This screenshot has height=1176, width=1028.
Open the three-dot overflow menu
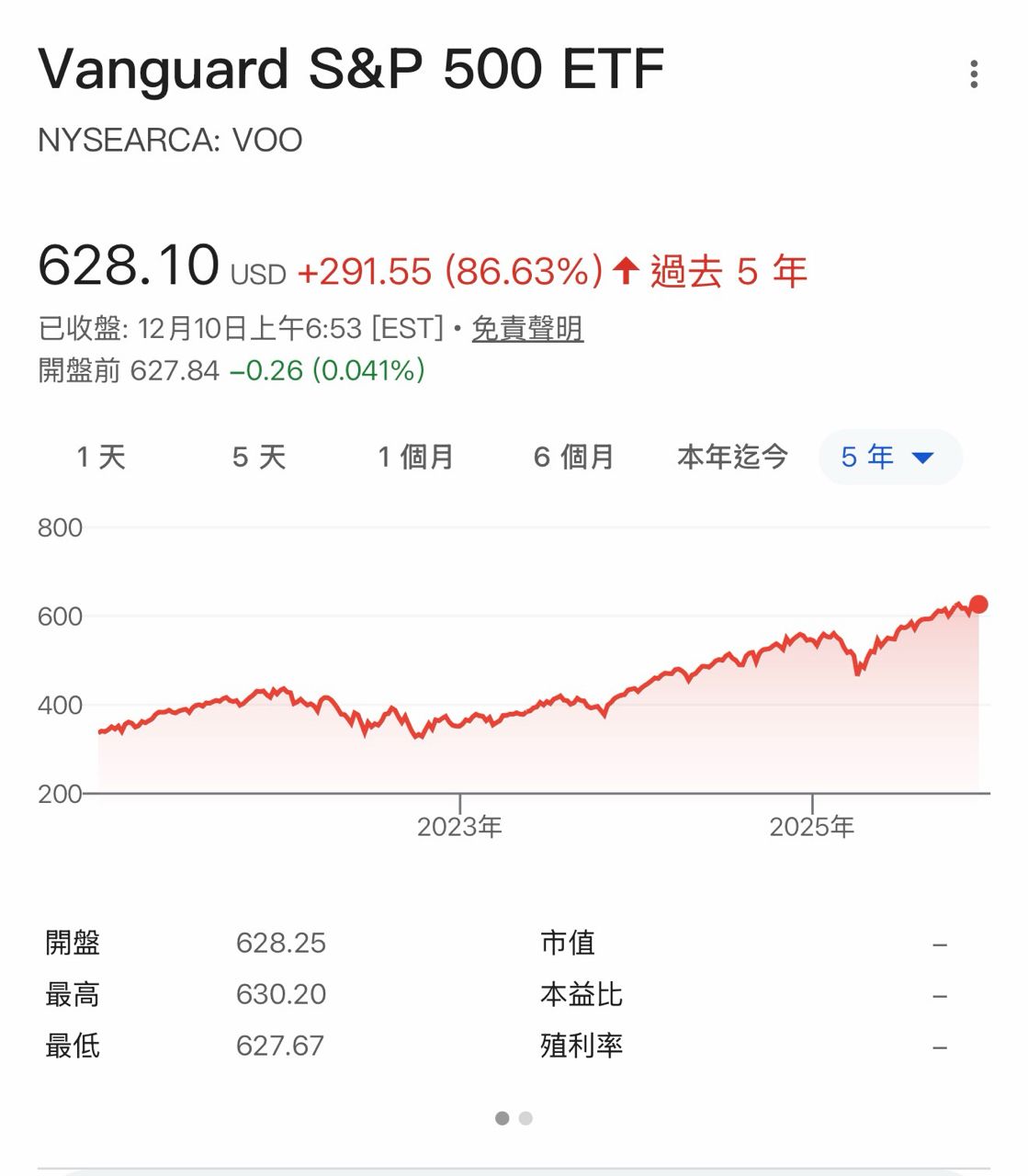click(974, 74)
